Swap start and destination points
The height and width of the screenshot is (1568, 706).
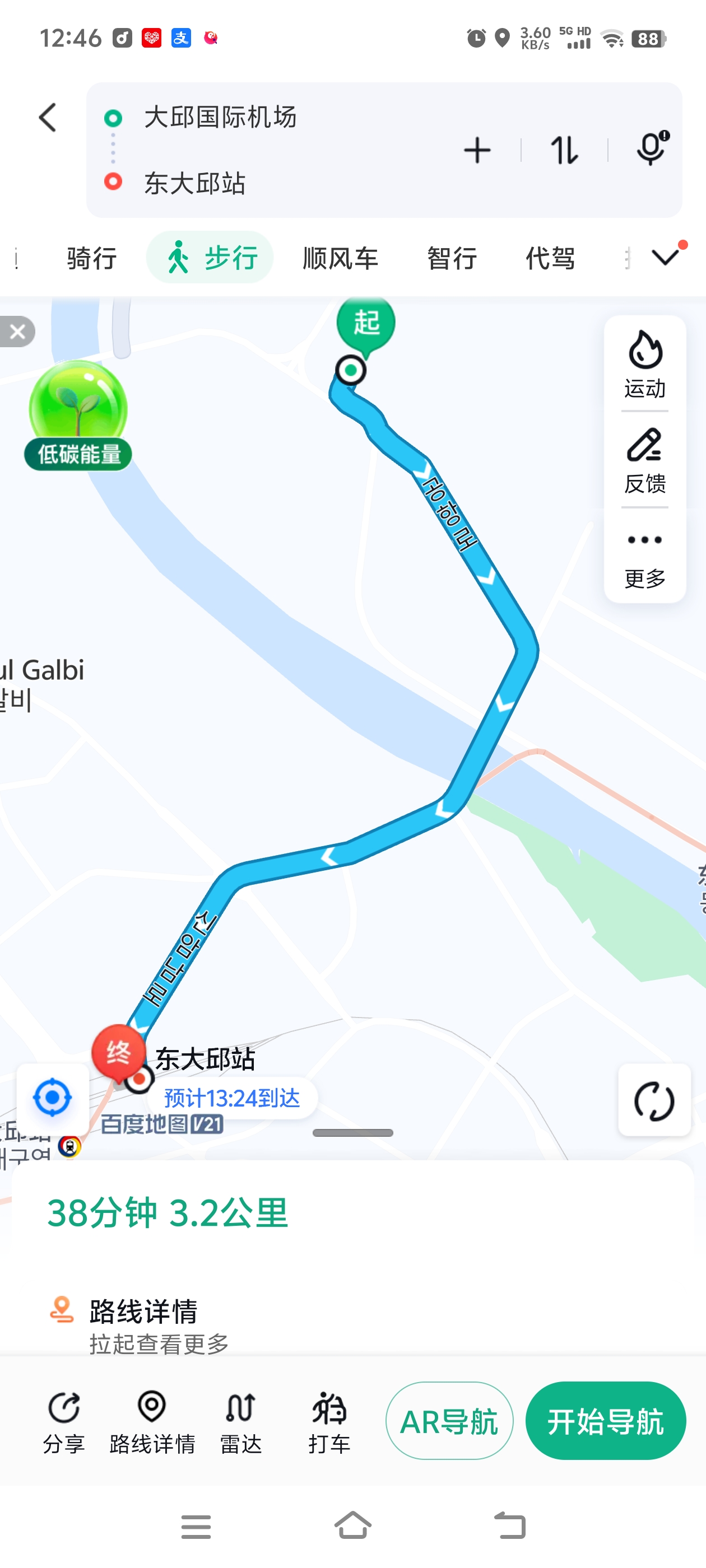click(564, 150)
